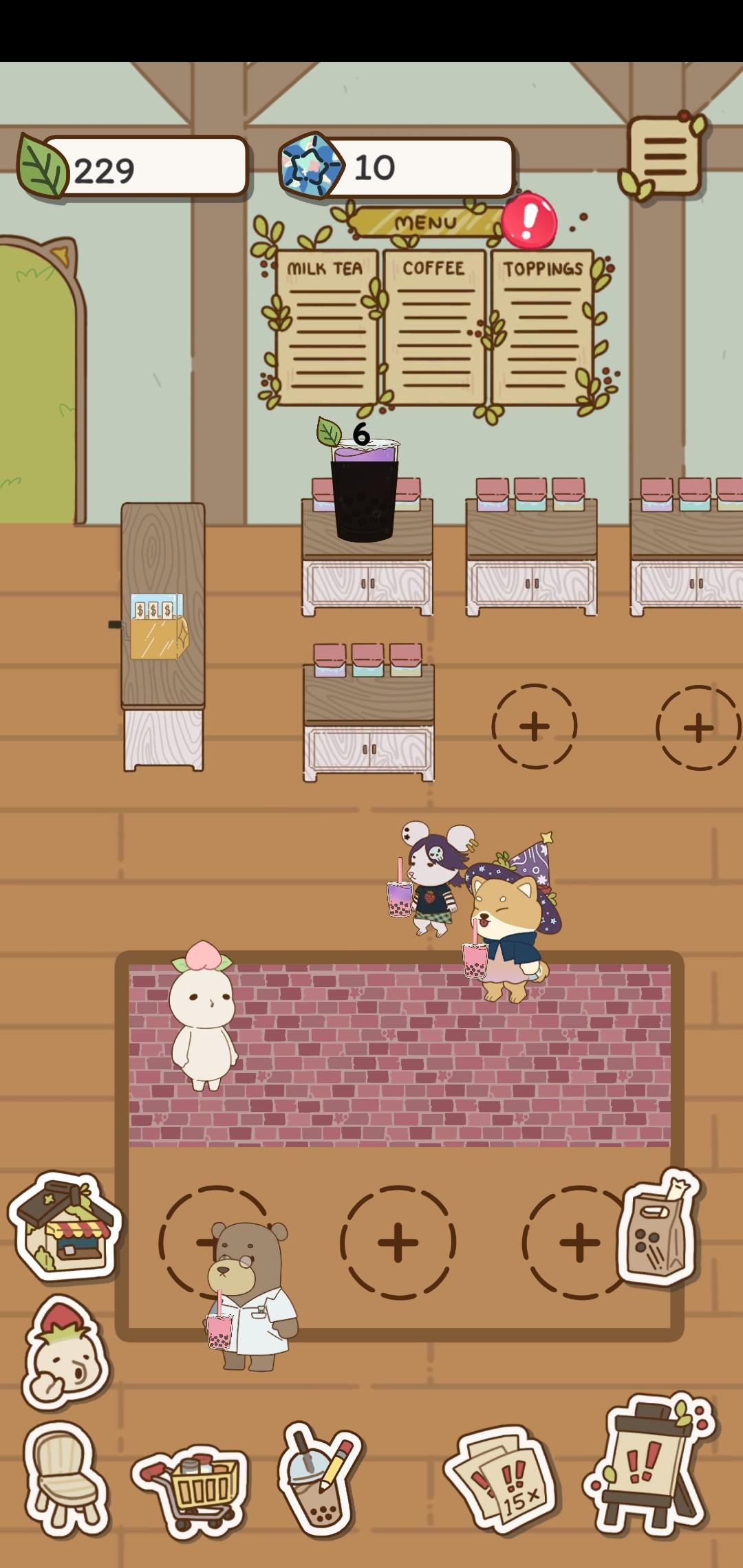Open the Coffee menu board
The image size is (743, 1568).
coord(433,327)
